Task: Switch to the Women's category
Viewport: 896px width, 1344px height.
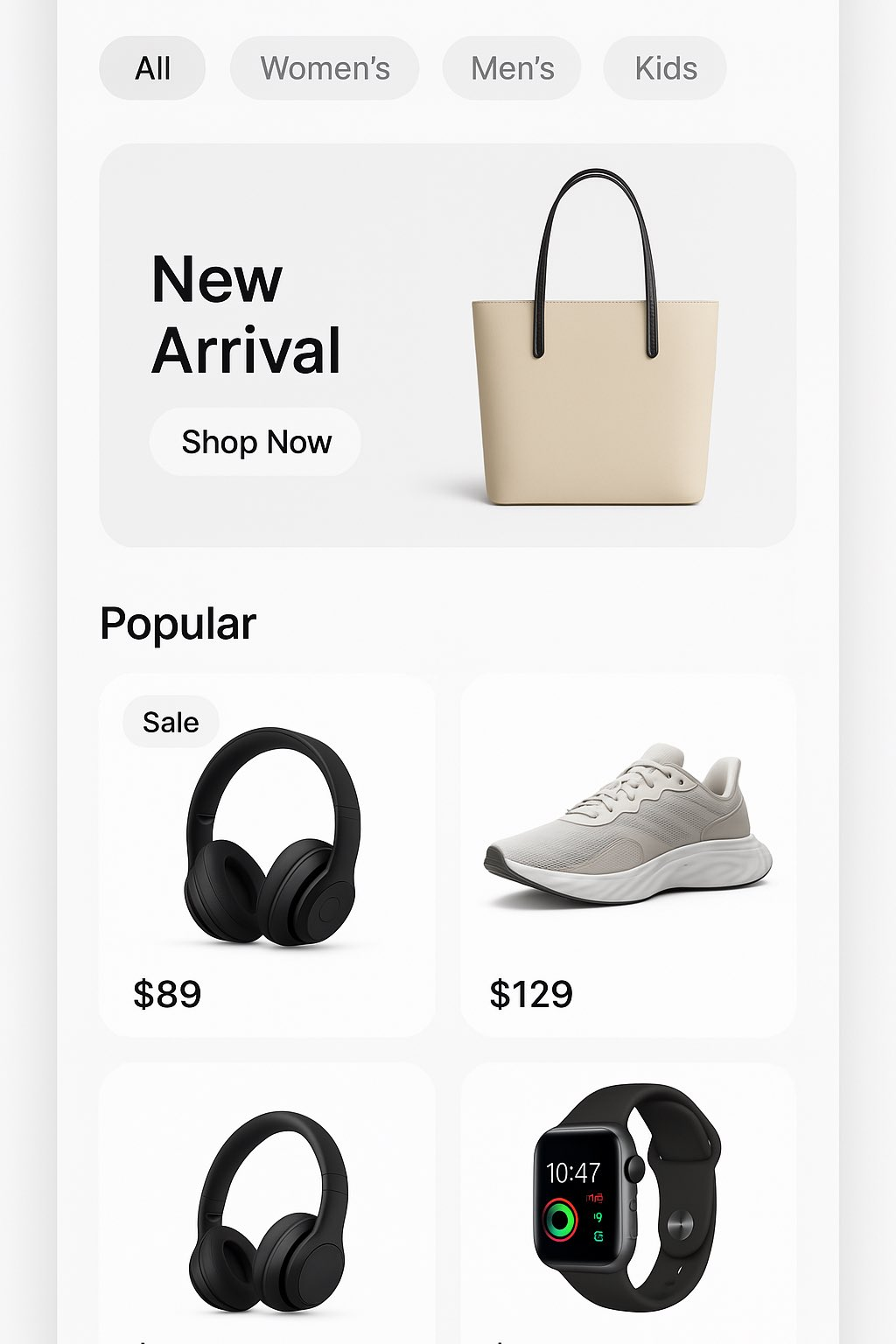Action: click(x=325, y=68)
